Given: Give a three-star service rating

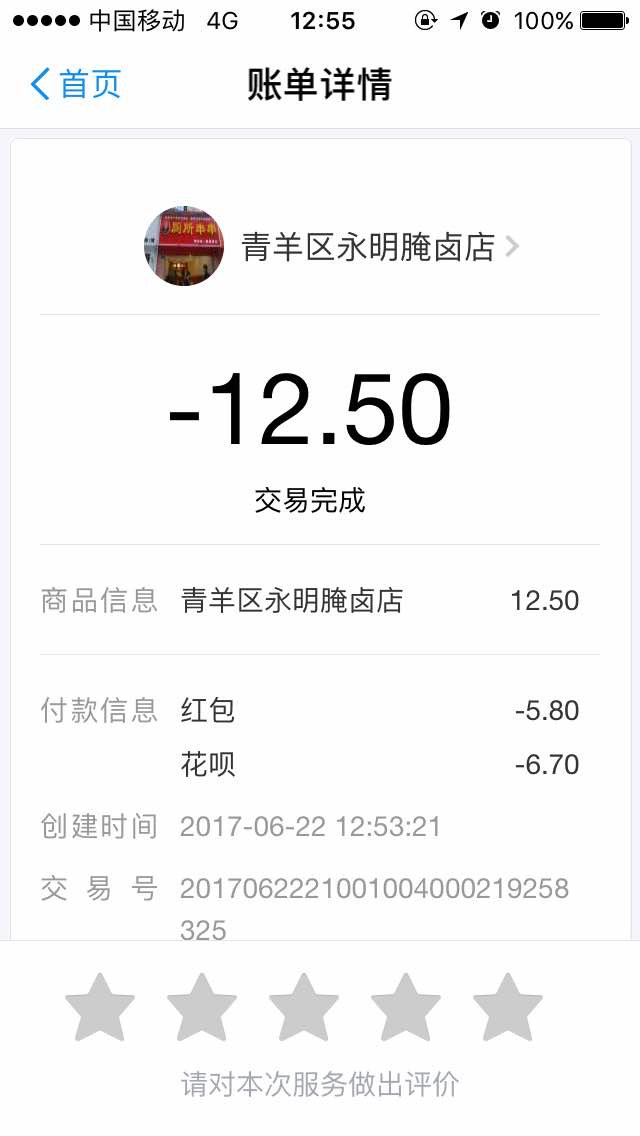Looking at the screenshot, I should [x=304, y=1007].
